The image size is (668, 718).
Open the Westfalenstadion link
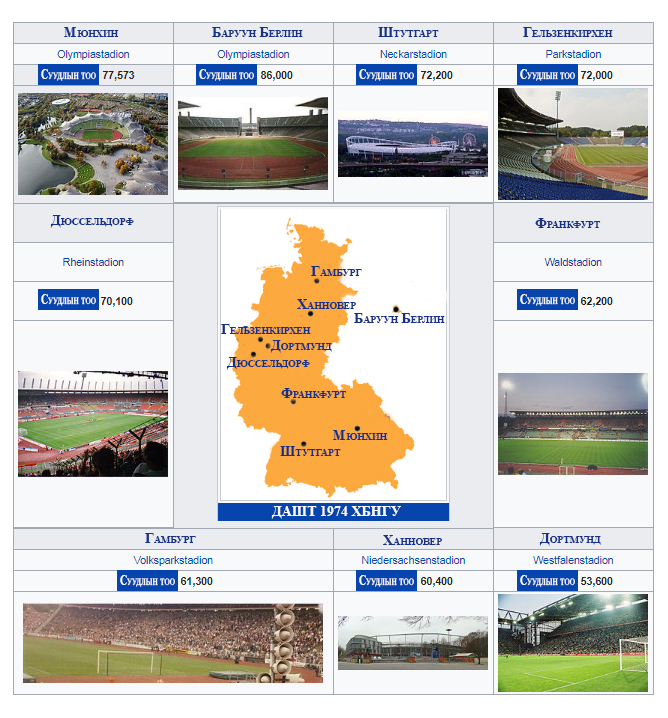point(573,560)
